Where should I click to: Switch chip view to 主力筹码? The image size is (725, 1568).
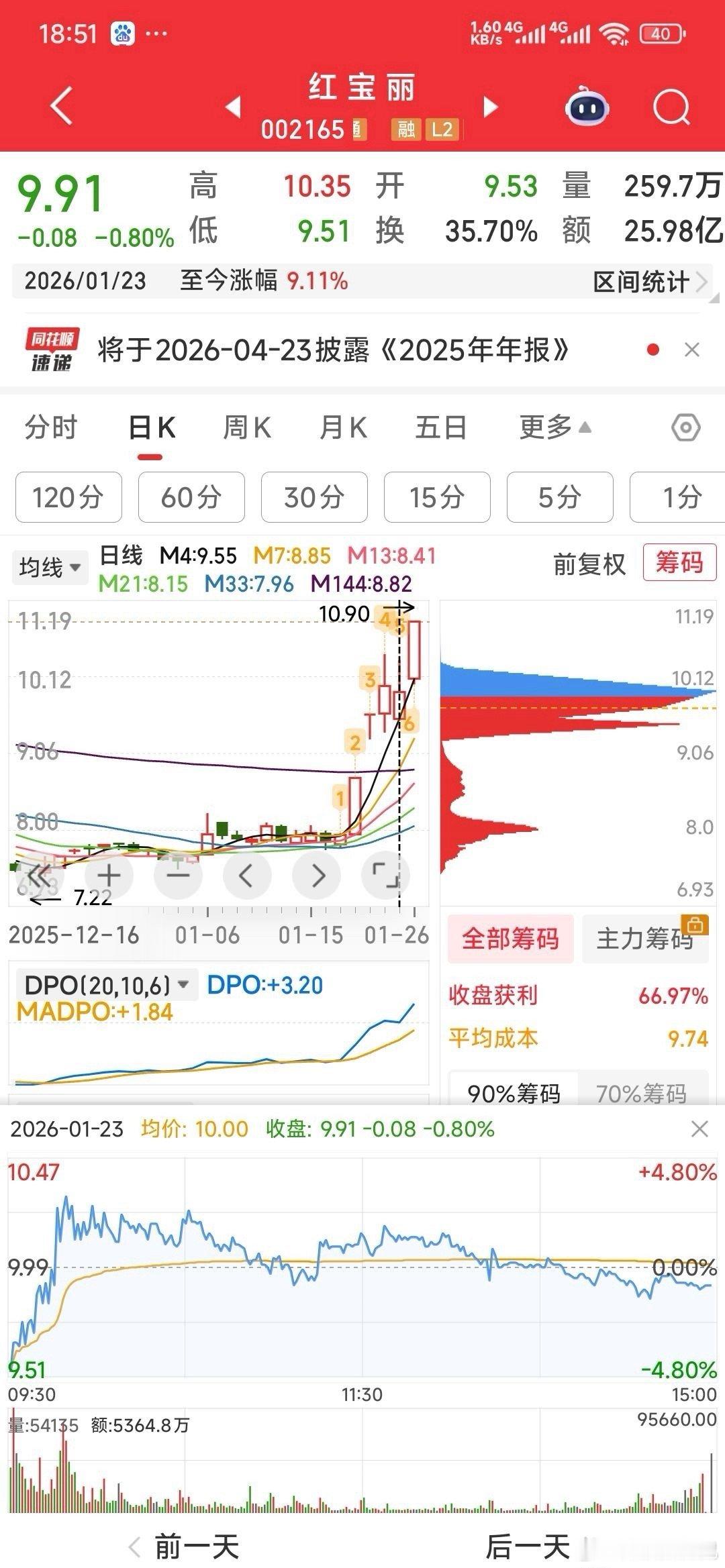645,938
